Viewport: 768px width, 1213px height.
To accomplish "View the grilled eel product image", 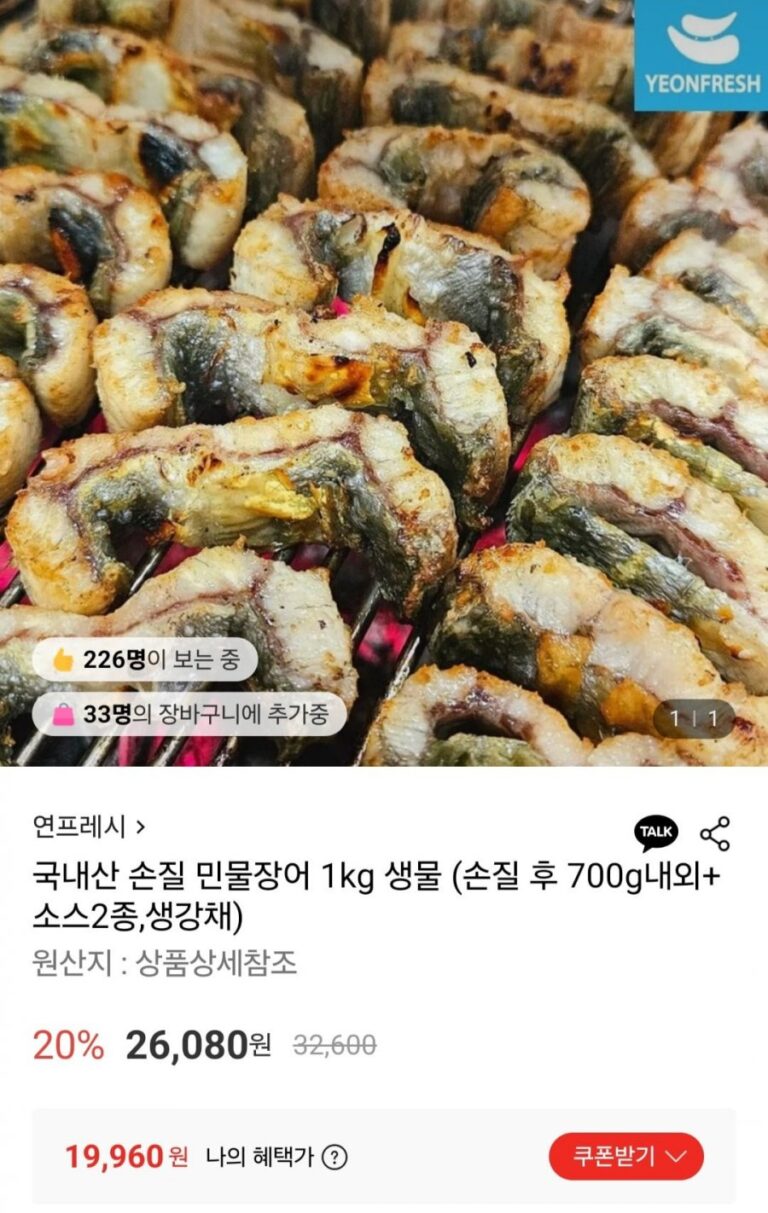I will coord(384,380).
